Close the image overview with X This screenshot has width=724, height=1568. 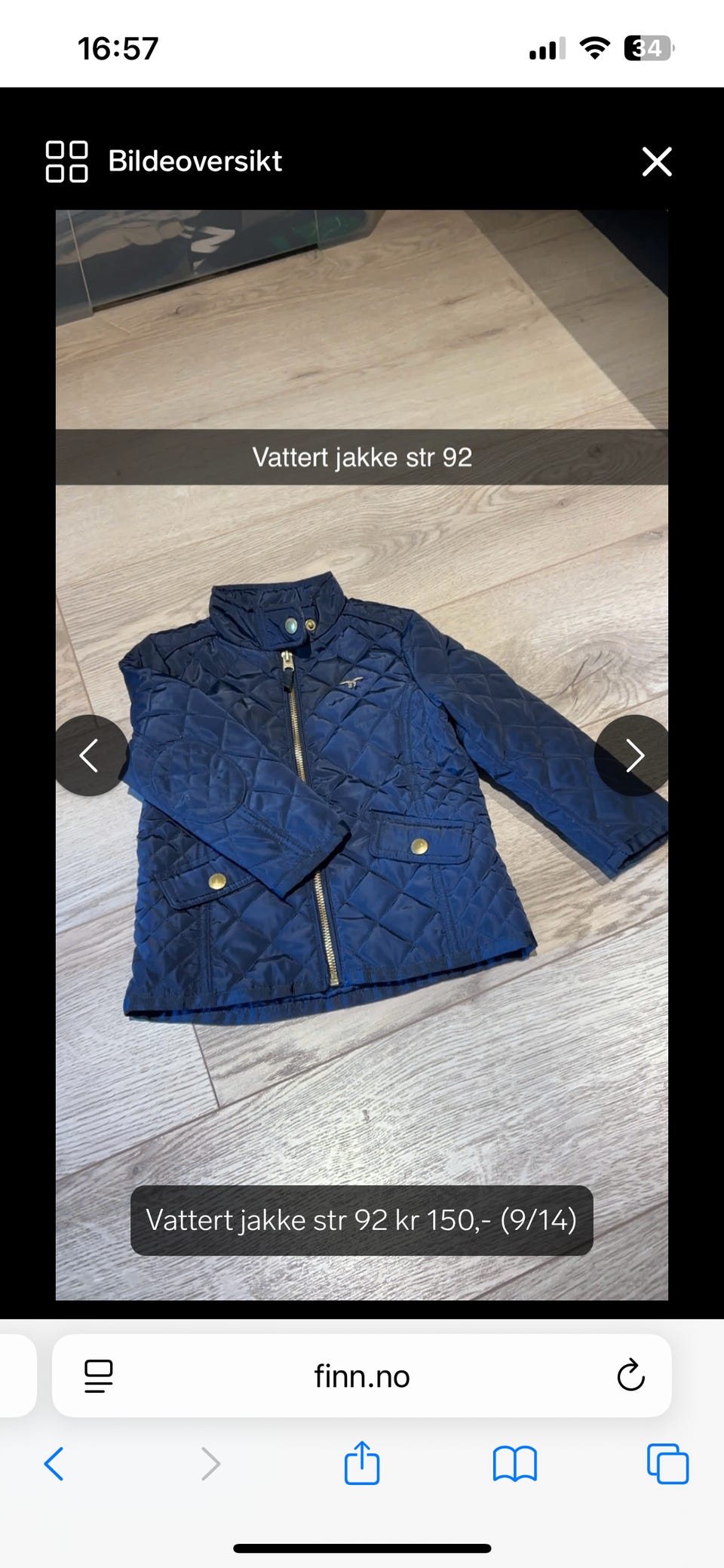pos(657,161)
